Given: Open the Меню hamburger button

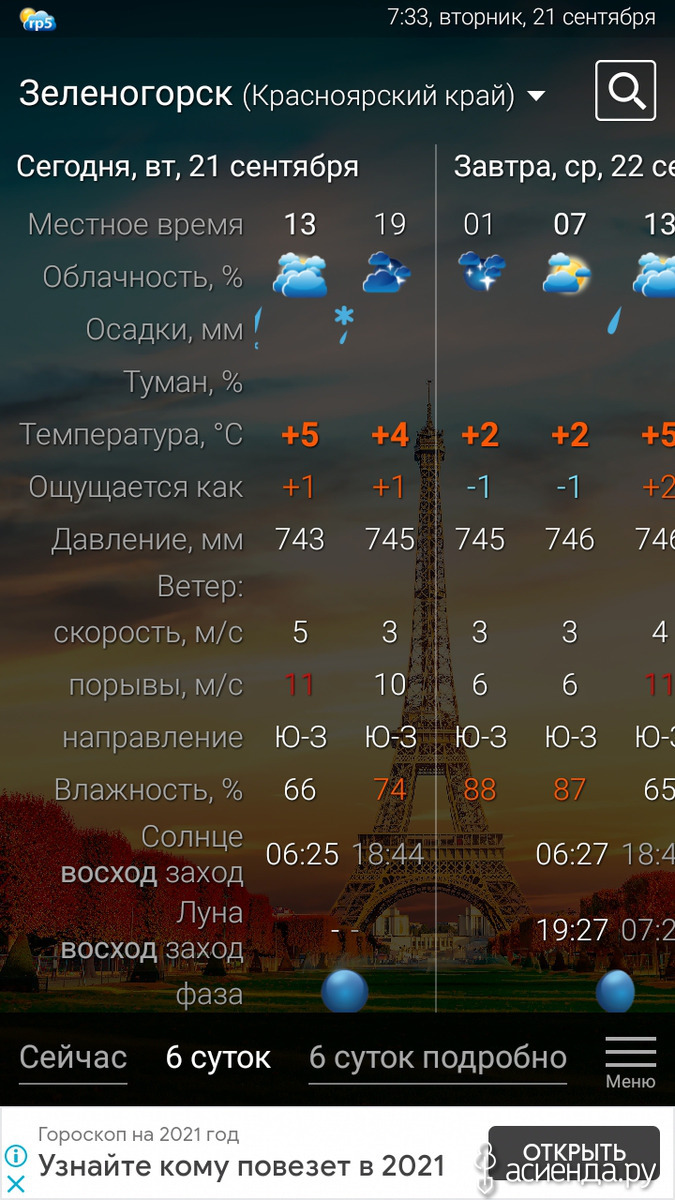Looking at the screenshot, I should [x=631, y=1062].
